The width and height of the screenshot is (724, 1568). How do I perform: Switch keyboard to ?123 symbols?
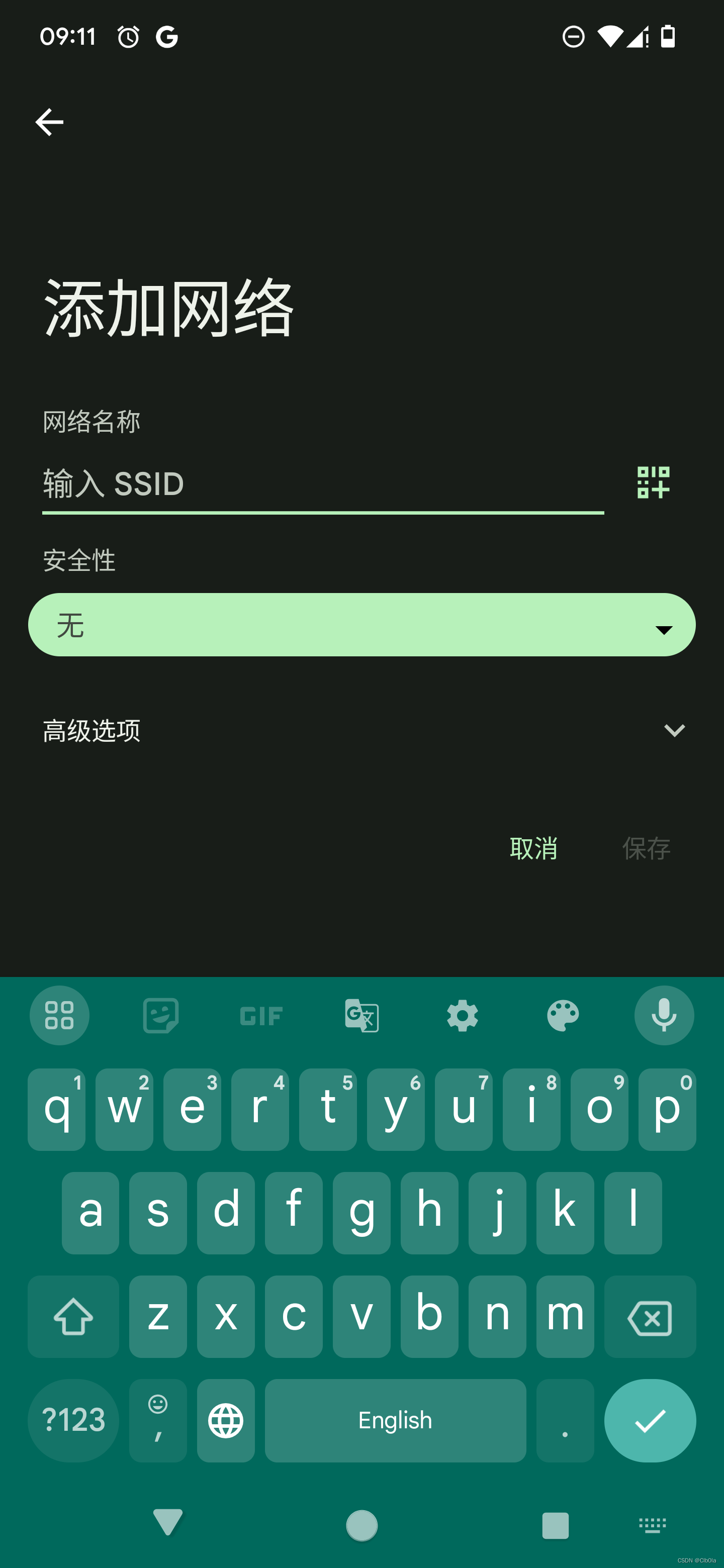coord(73,1420)
